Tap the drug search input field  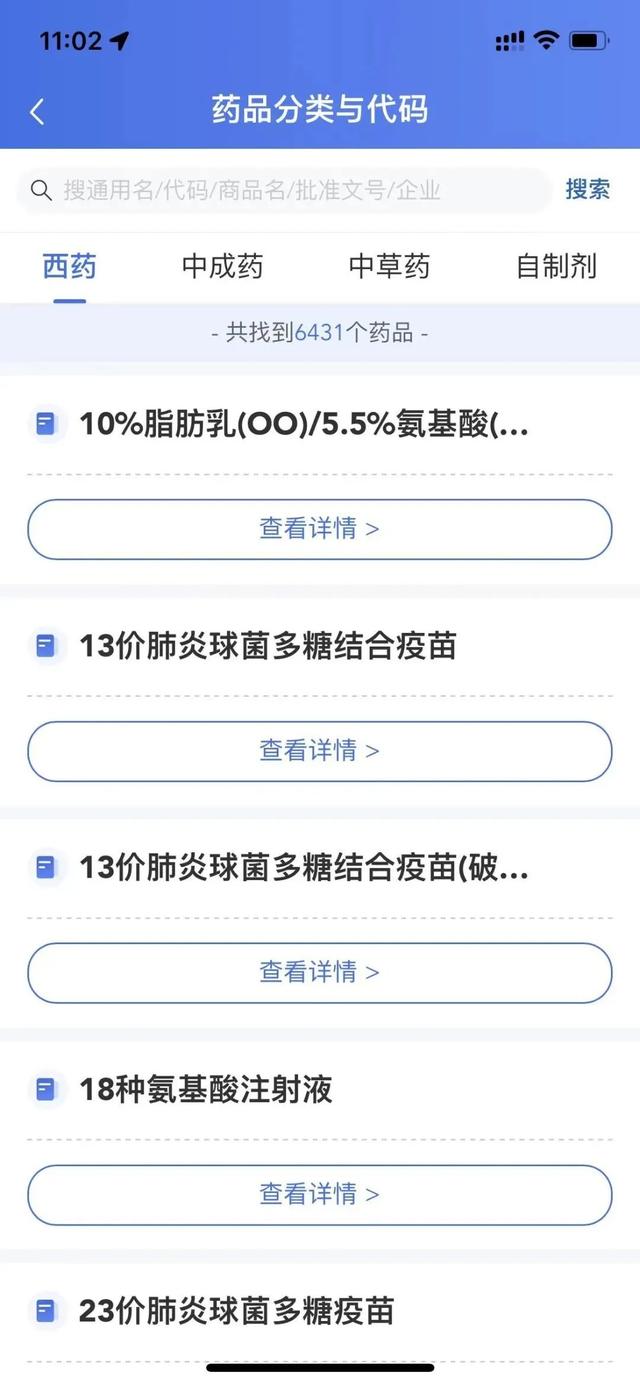(x=284, y=190)
